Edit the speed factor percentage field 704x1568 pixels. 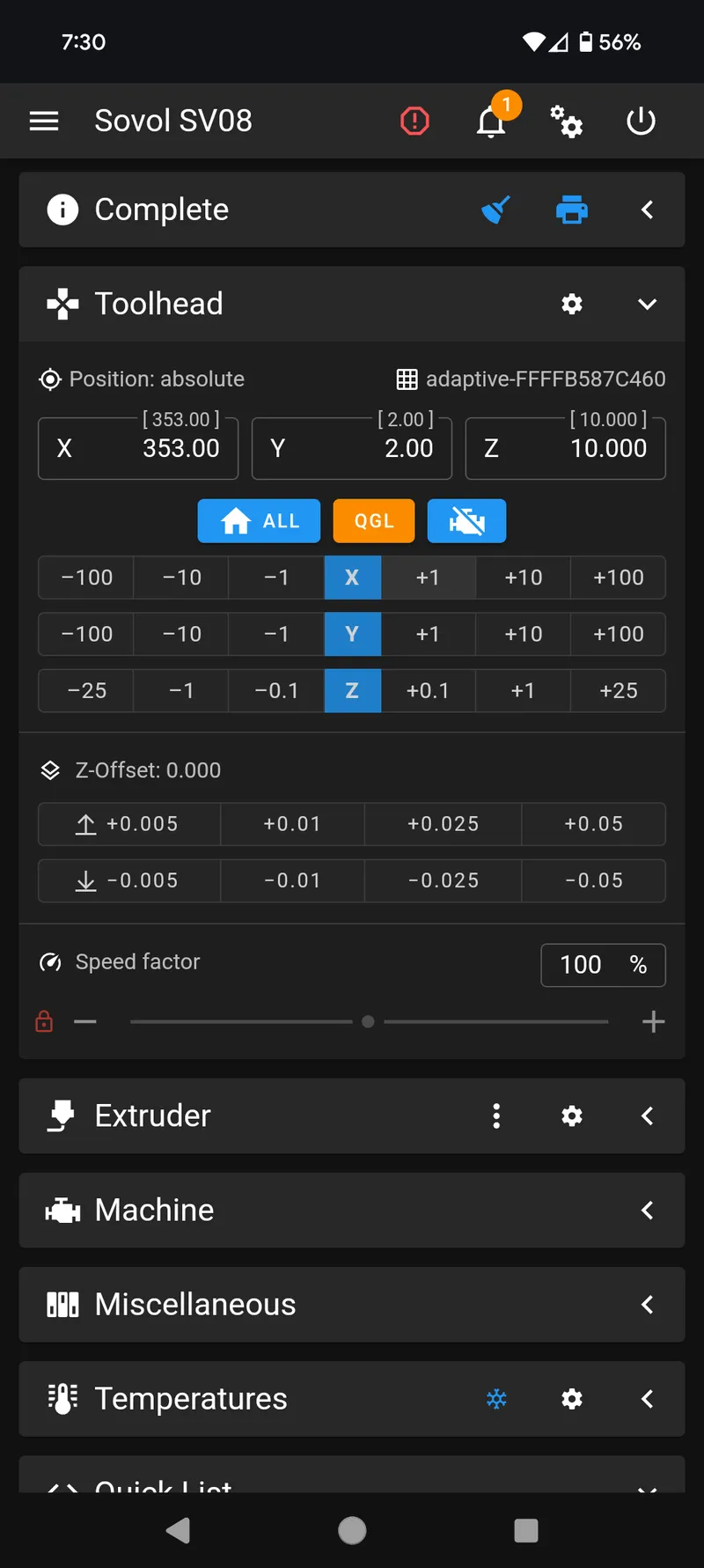click(x=603, y=965)
